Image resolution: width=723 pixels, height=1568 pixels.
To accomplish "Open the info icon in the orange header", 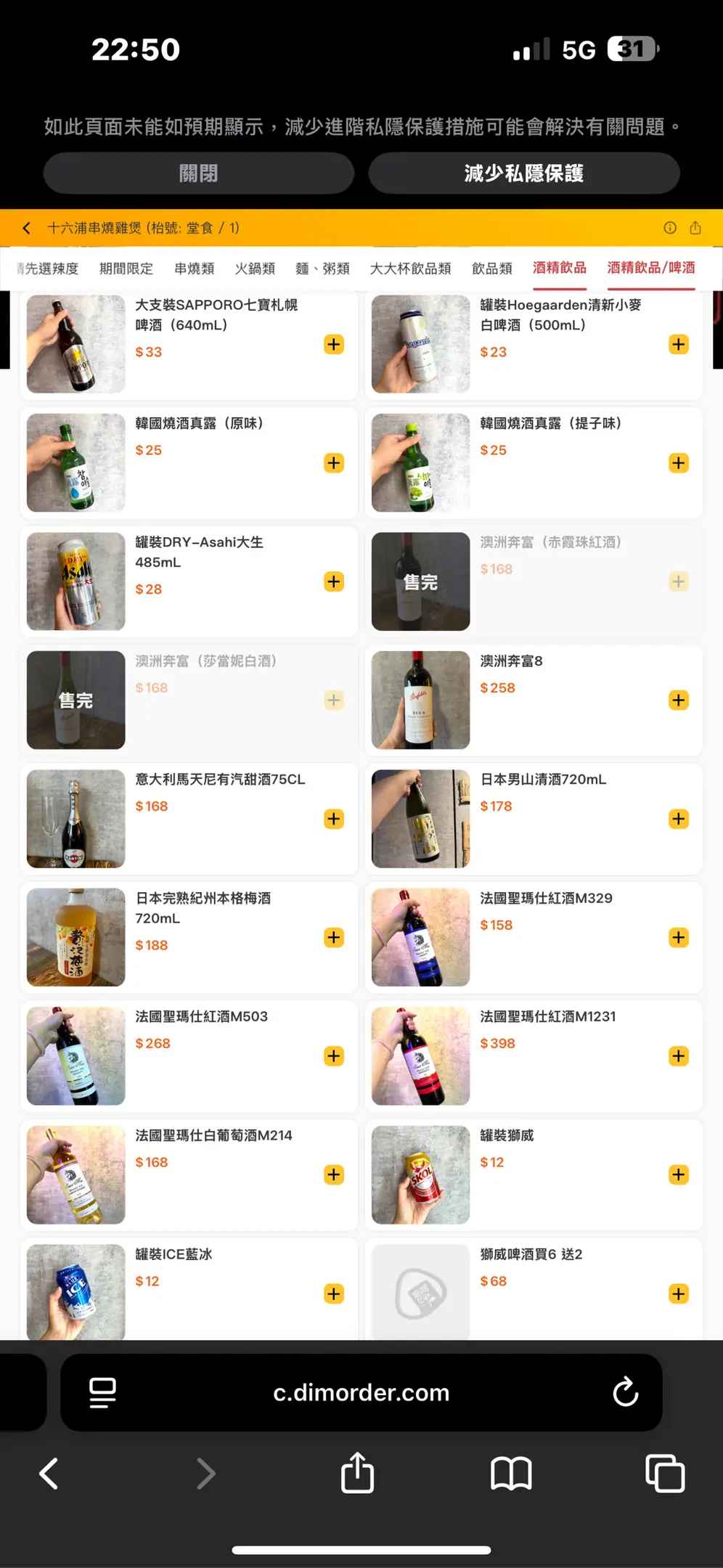I will click(x=670, y=228).
